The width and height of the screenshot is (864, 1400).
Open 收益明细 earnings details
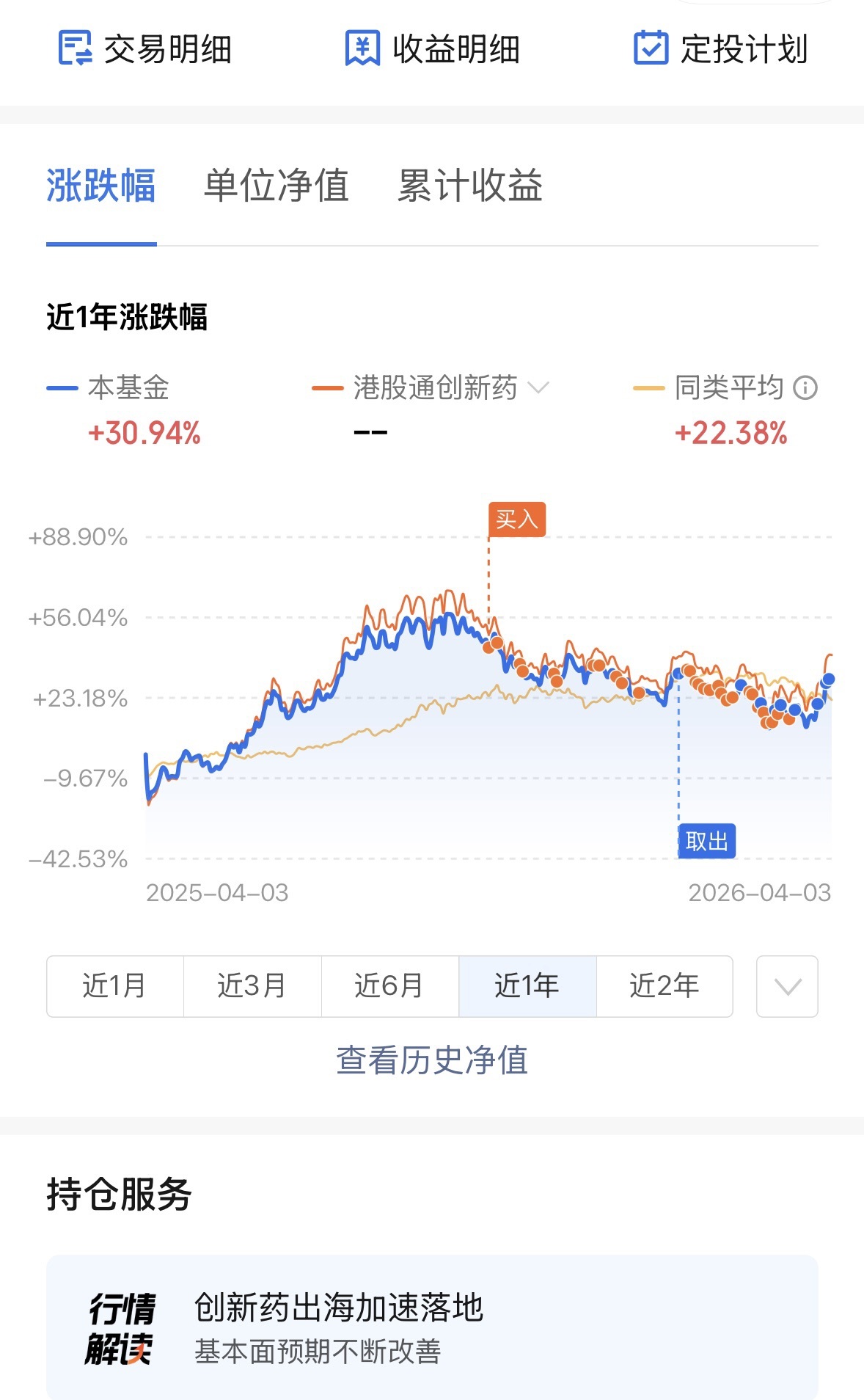point(432,49)
